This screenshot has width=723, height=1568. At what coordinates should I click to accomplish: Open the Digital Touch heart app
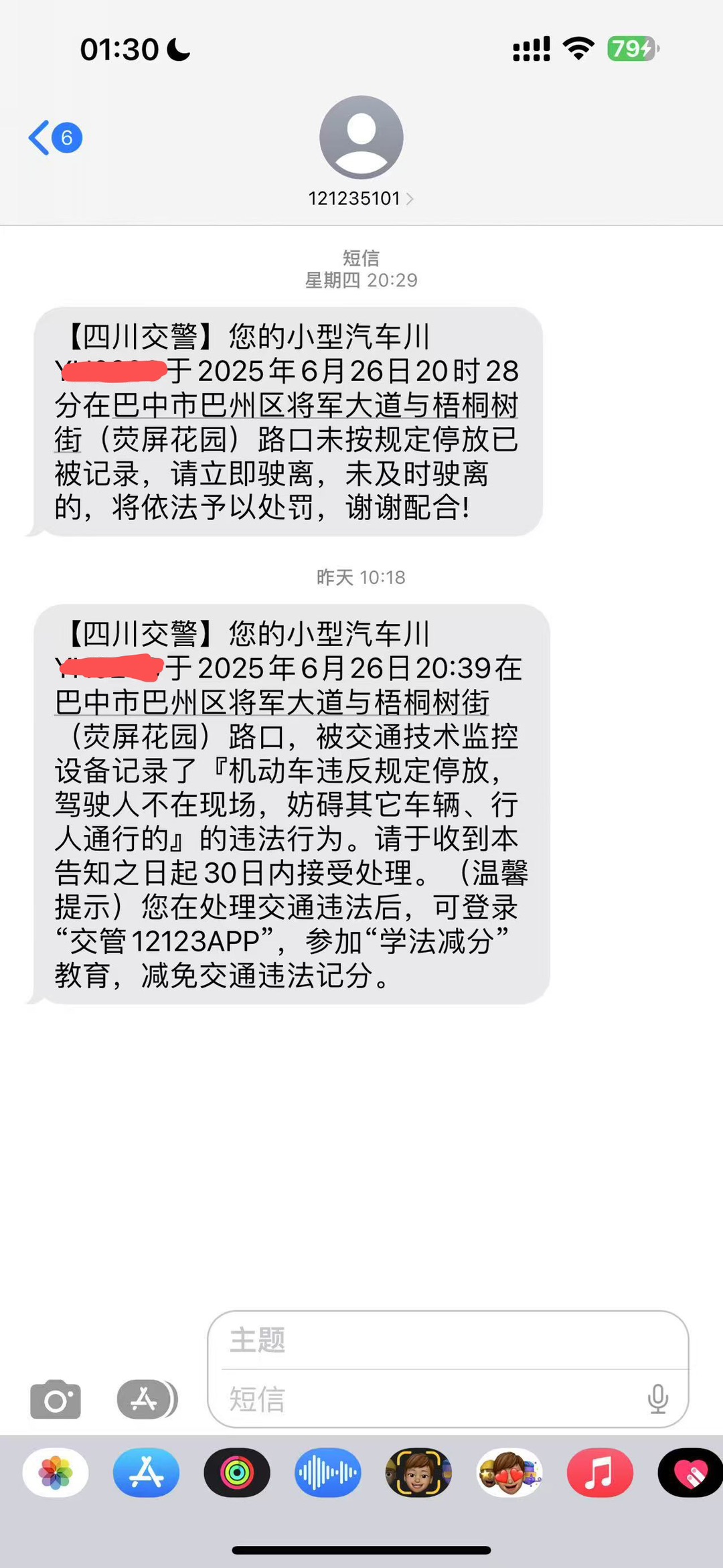click(x=690, y=1473)
